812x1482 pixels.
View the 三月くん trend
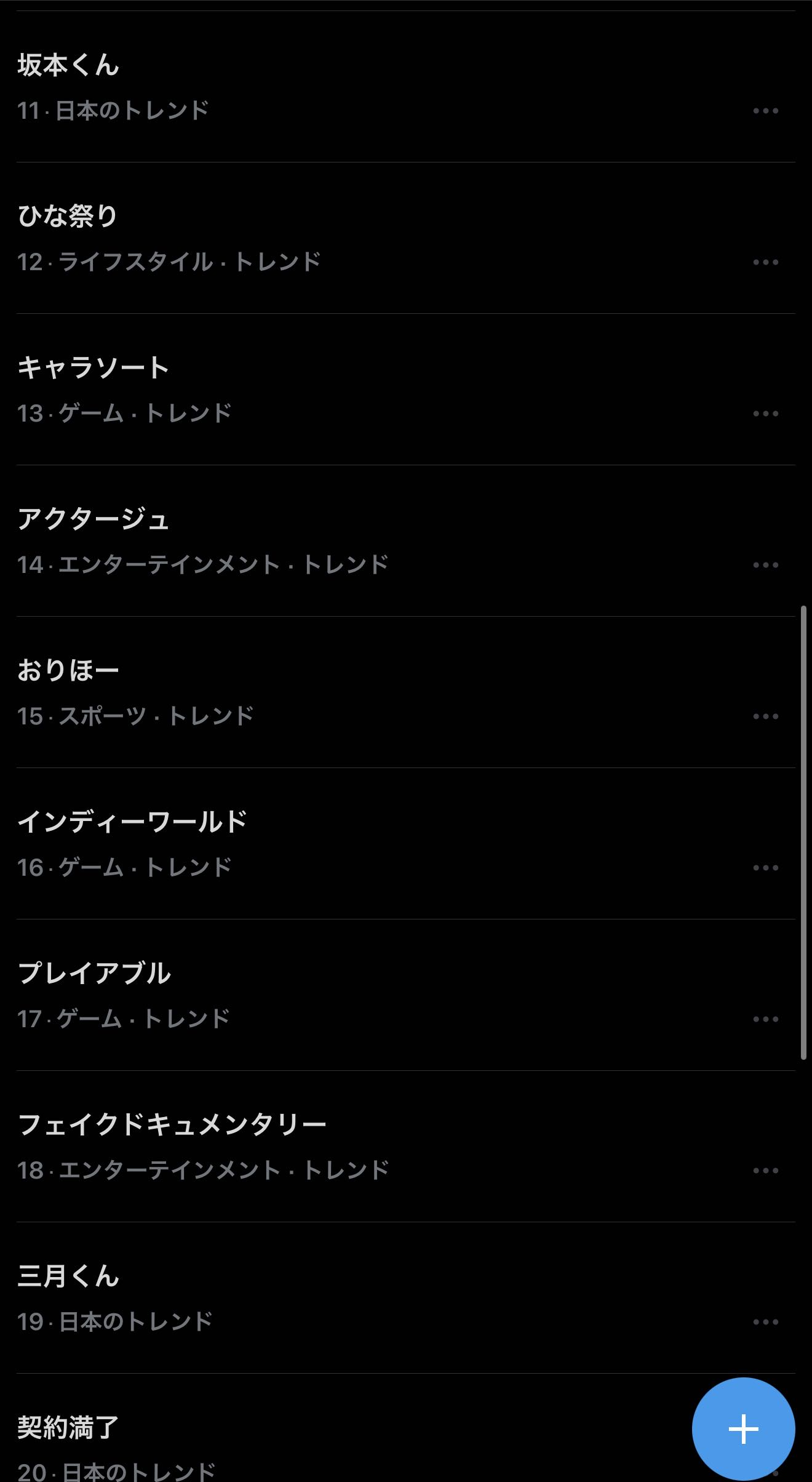(68, 1276)
